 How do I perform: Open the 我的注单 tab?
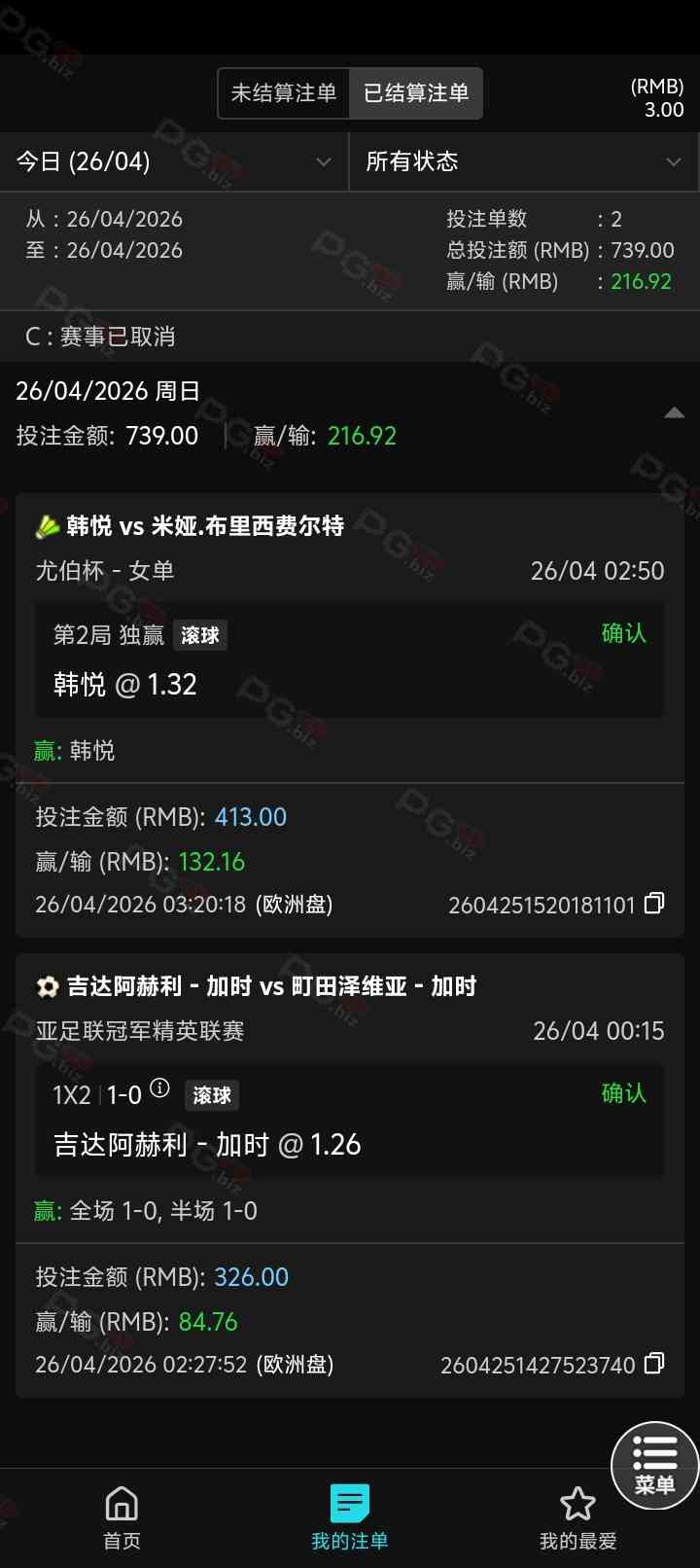(x=349, y=1517)
